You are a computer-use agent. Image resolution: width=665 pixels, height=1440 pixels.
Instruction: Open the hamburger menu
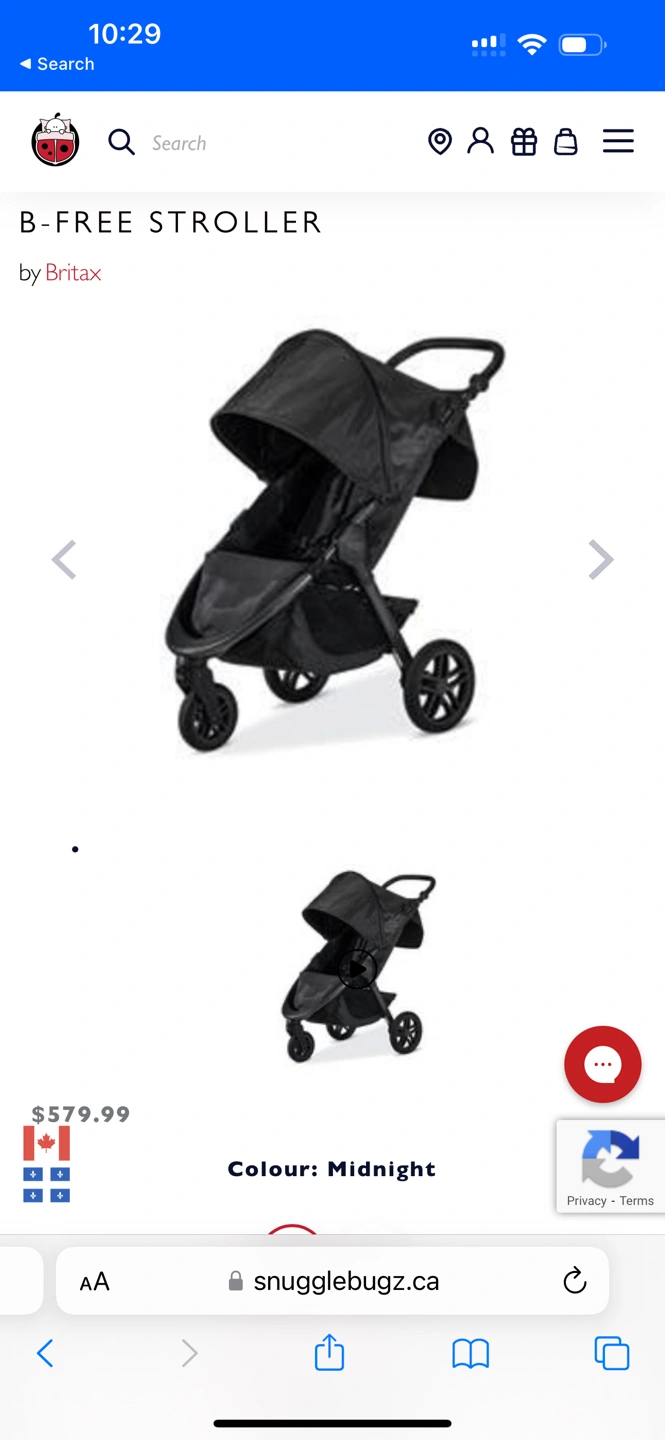[x=618, y=142]
